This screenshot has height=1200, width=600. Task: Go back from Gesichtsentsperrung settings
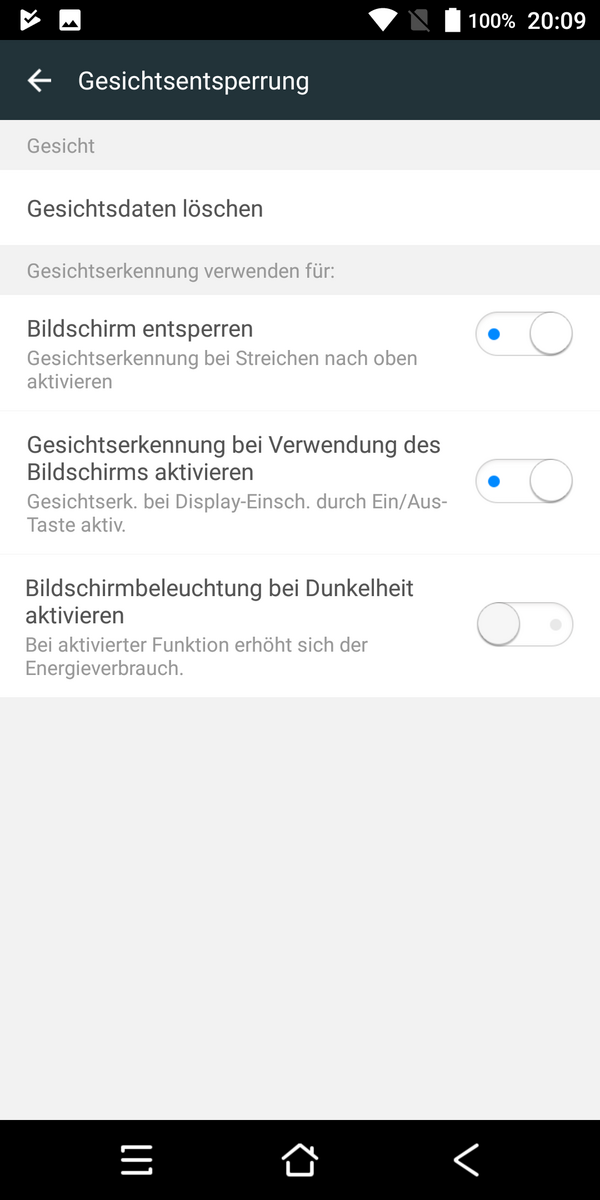tap(39, 81)
